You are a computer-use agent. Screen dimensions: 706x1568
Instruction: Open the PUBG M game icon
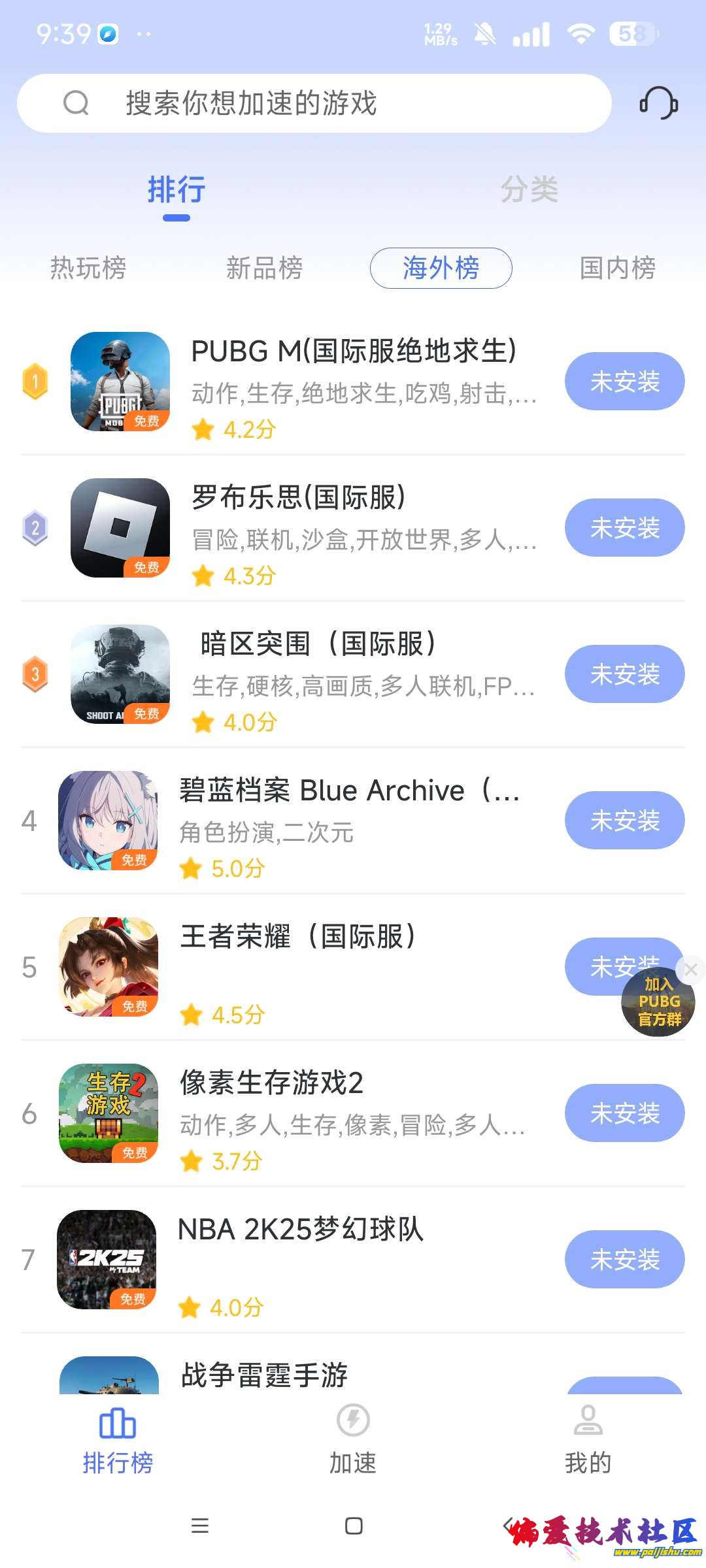pos(121,381)
